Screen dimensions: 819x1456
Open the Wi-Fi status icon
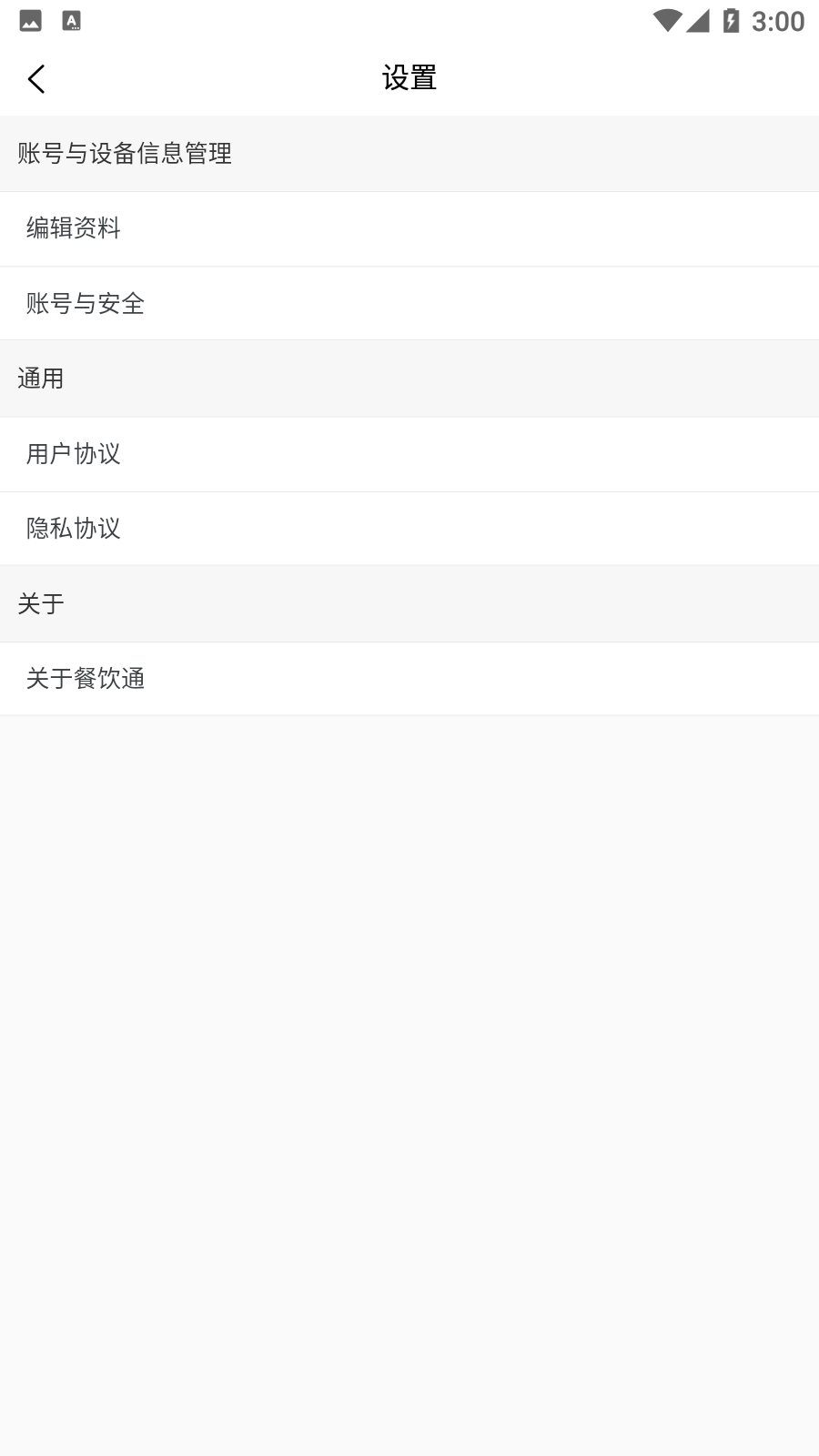(x=667, y=20)
